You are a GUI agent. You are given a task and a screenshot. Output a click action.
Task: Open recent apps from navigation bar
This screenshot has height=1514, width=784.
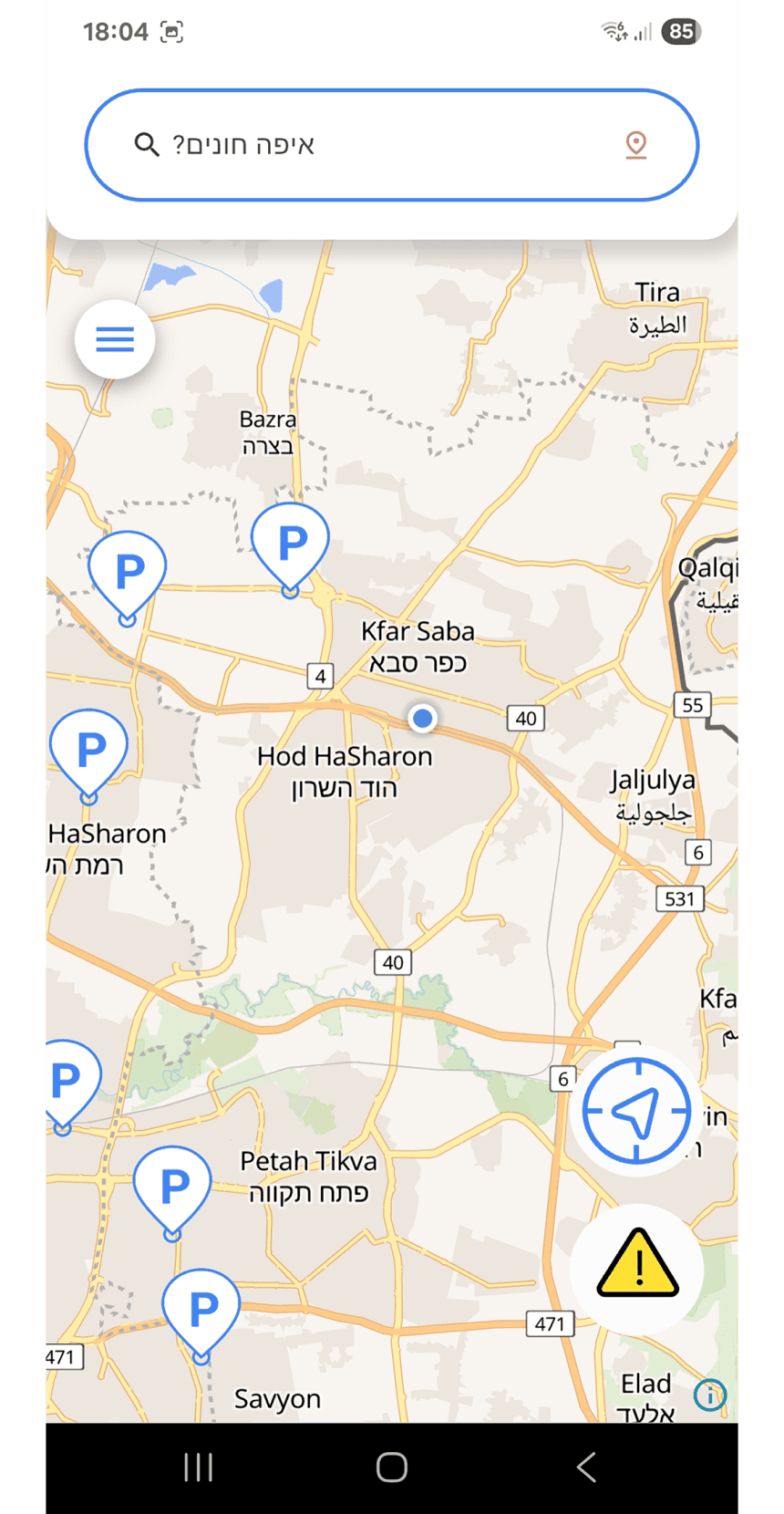click(197, 1467)
